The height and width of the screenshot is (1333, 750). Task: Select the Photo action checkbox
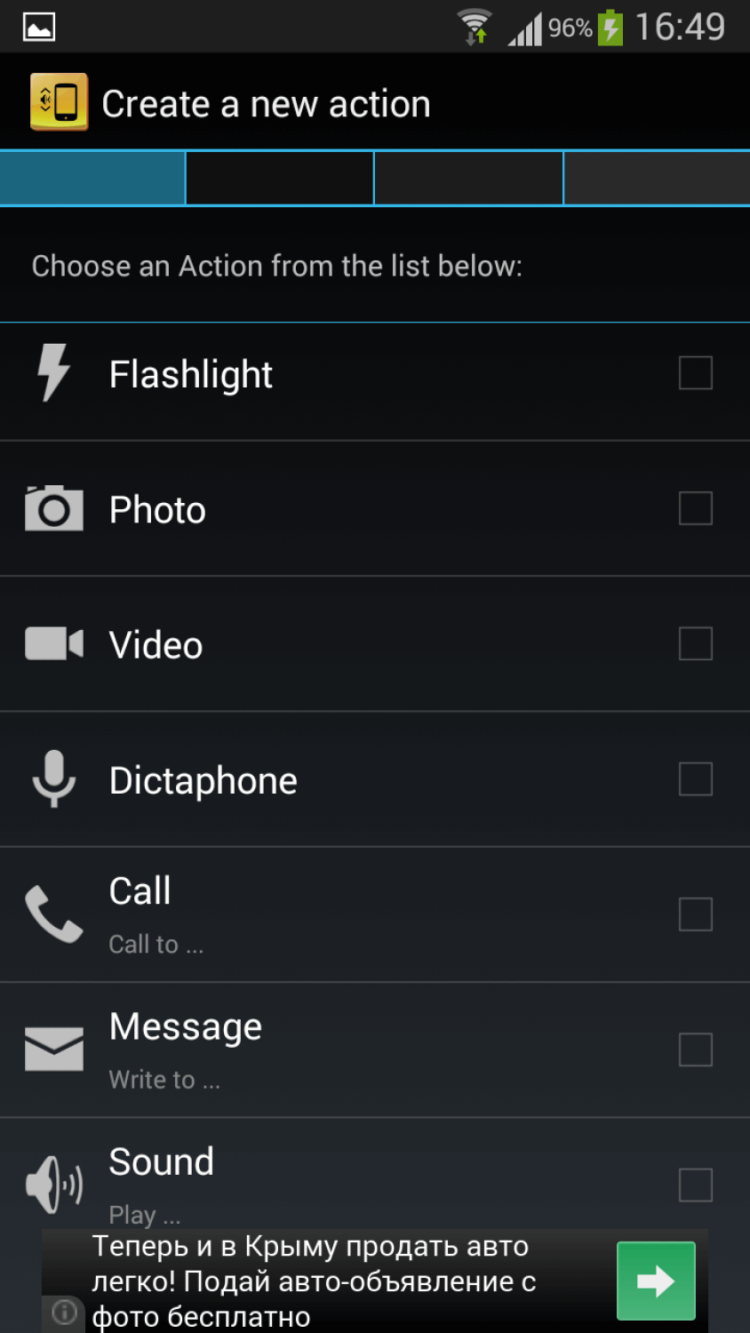tap(695, 508)
